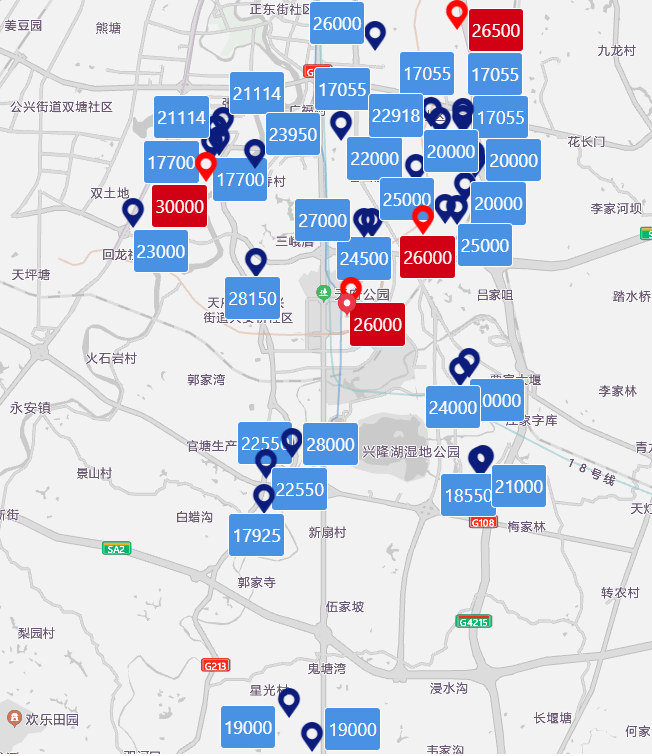View the 24500 listing marker
This screenshot has height=756, width=652.
pos(364,258)
